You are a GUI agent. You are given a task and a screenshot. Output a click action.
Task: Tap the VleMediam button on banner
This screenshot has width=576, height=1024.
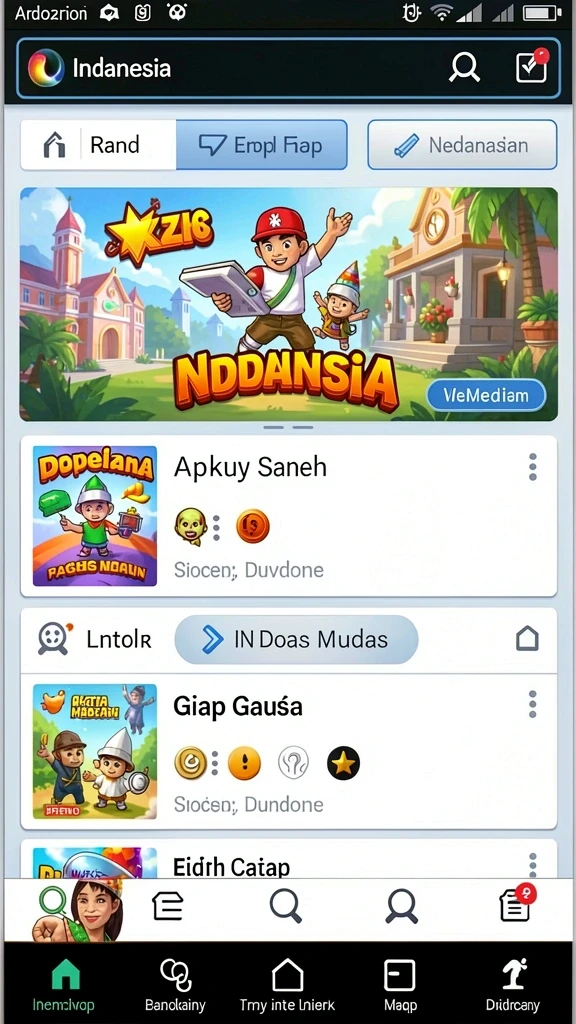pyautogui.click(x=486, y=395)
